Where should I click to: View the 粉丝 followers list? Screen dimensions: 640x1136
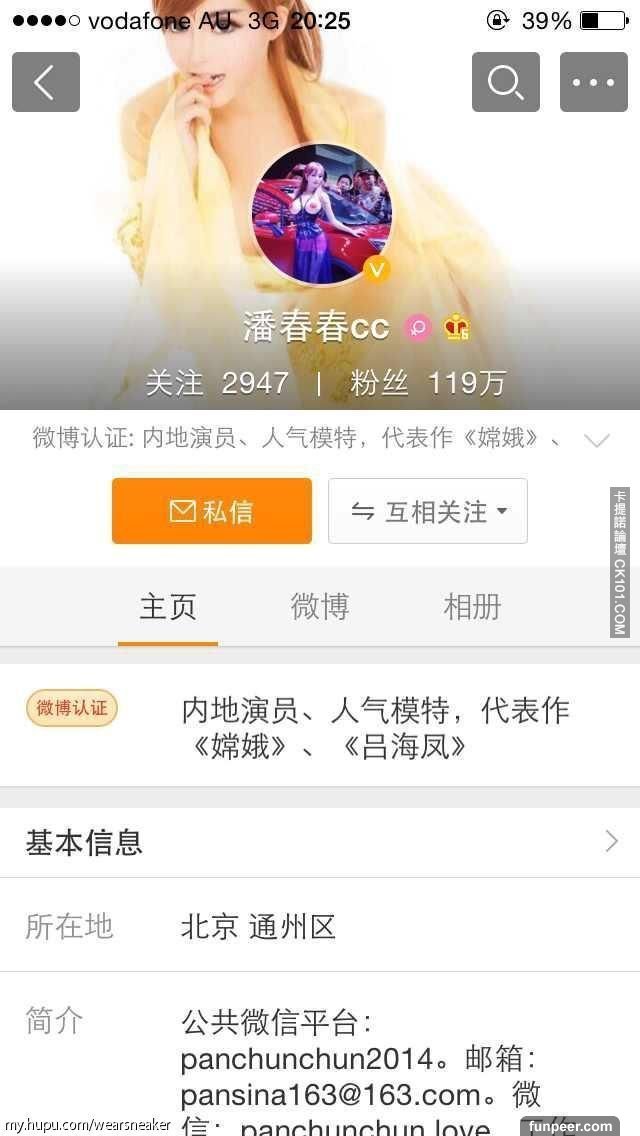point(428,383)
